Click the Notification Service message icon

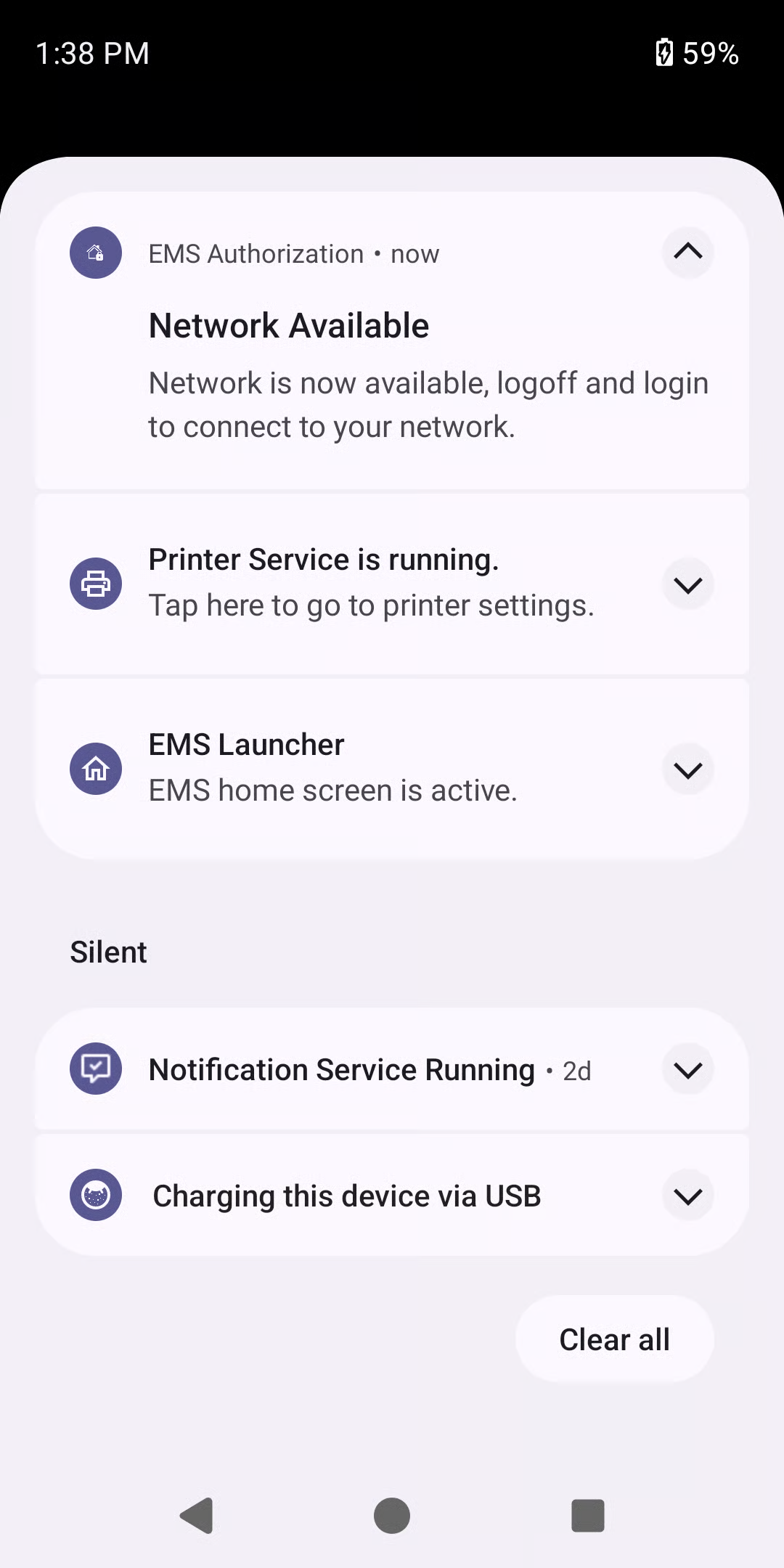(95, 1069)
